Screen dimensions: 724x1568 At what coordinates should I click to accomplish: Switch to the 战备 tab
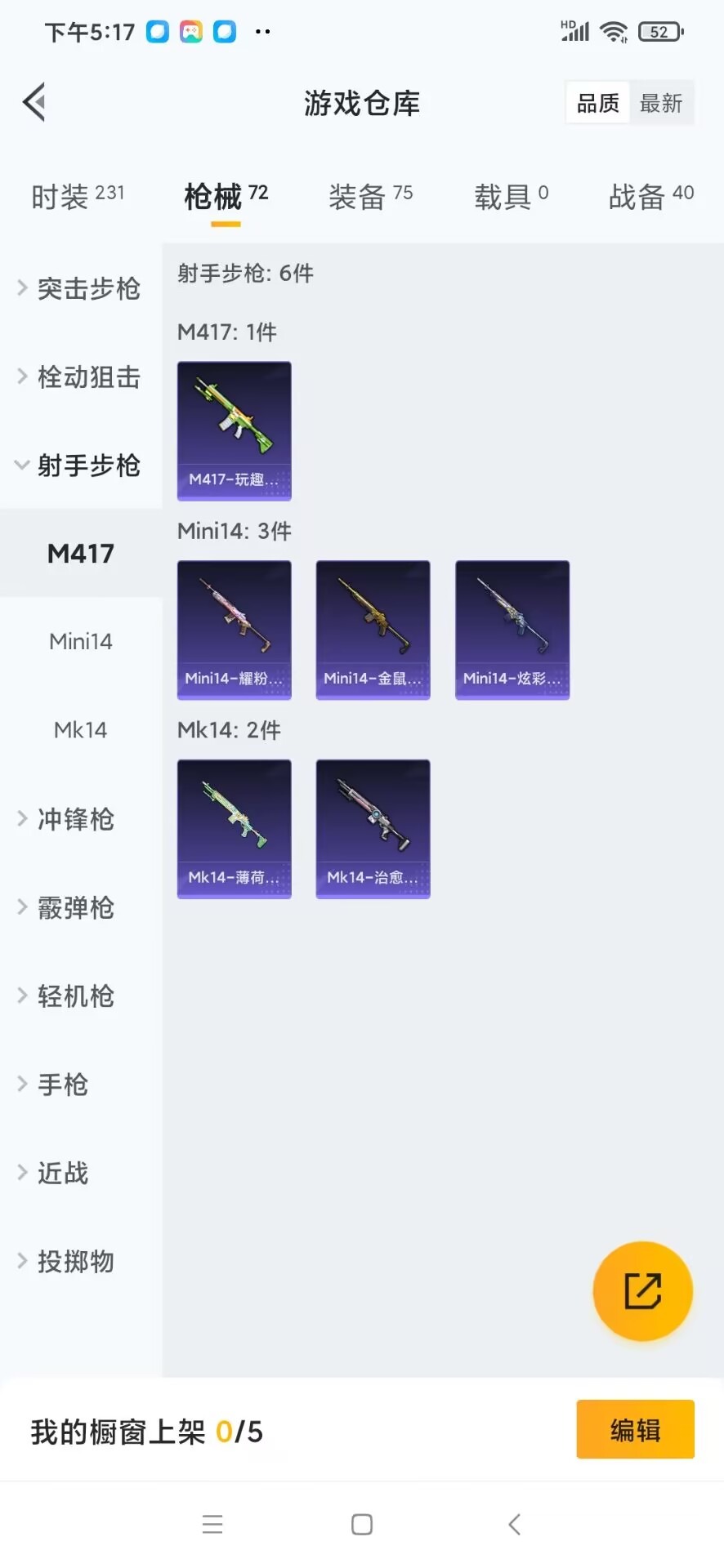[x=650, y=196]
